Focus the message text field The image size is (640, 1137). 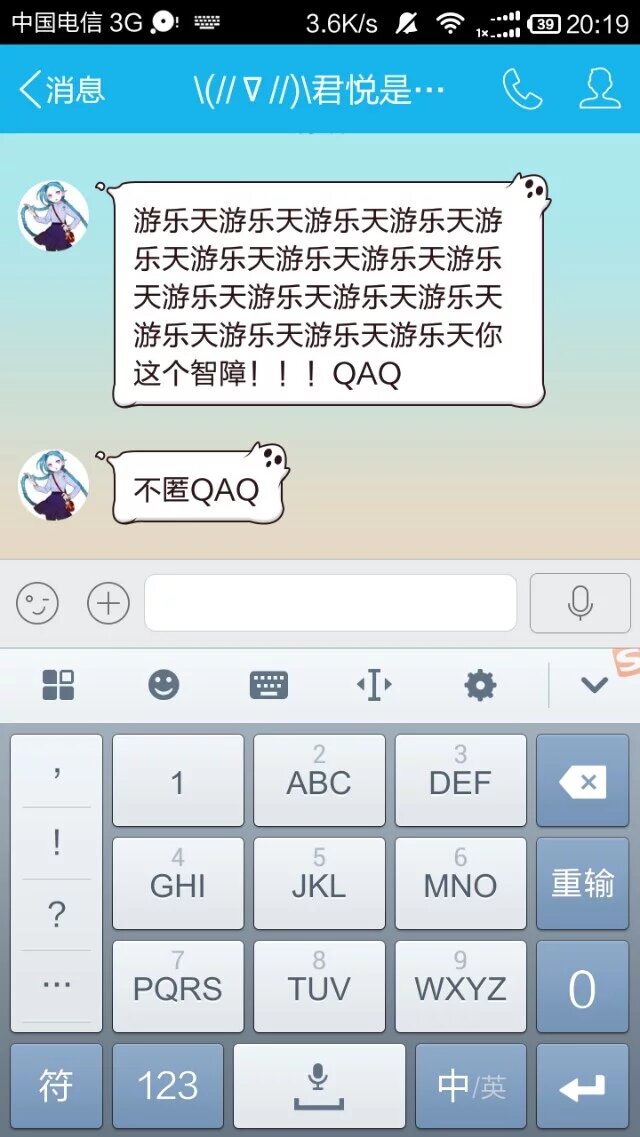point(330,603)
